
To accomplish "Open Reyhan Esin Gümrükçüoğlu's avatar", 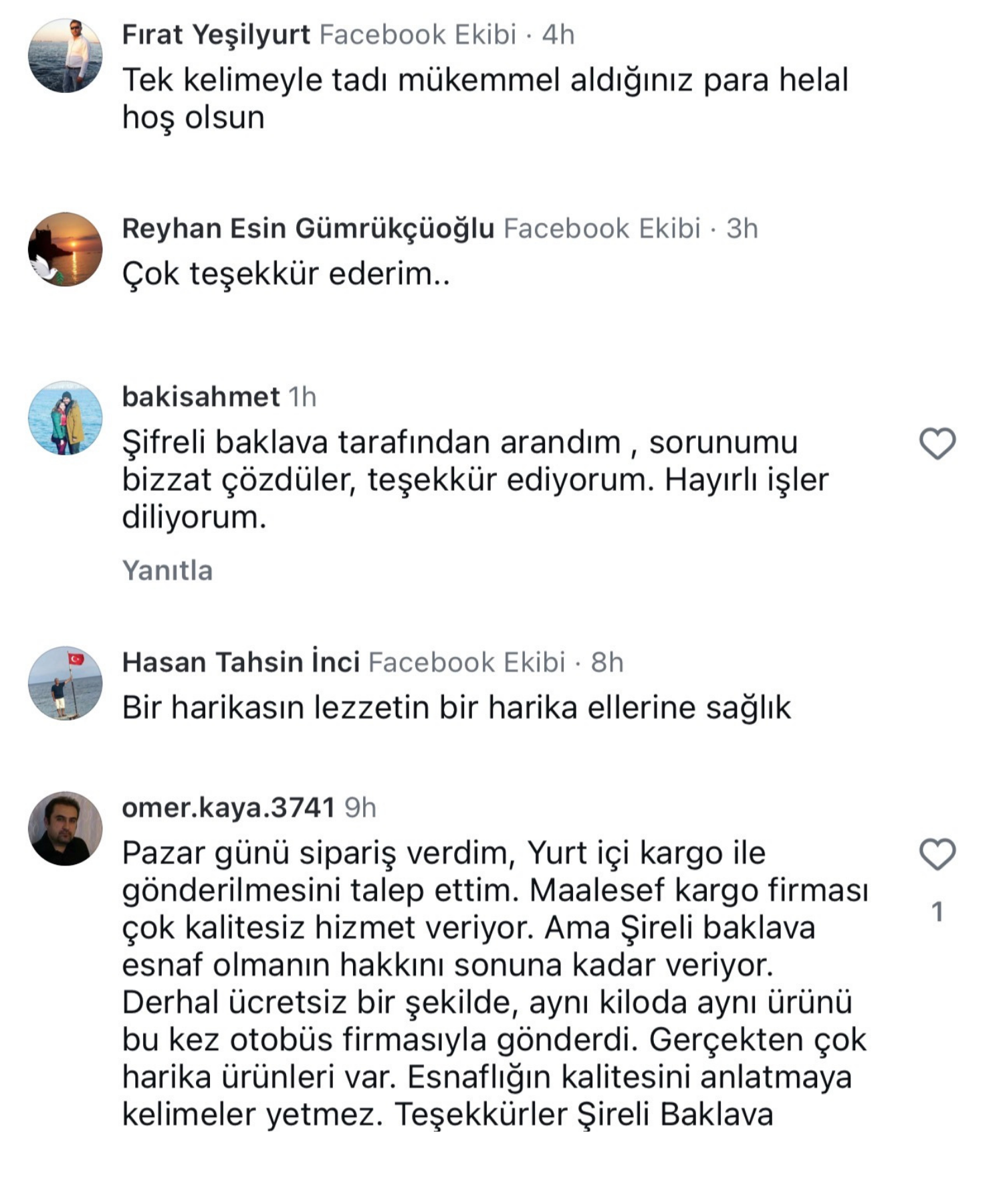I will [x=65, y=249].
